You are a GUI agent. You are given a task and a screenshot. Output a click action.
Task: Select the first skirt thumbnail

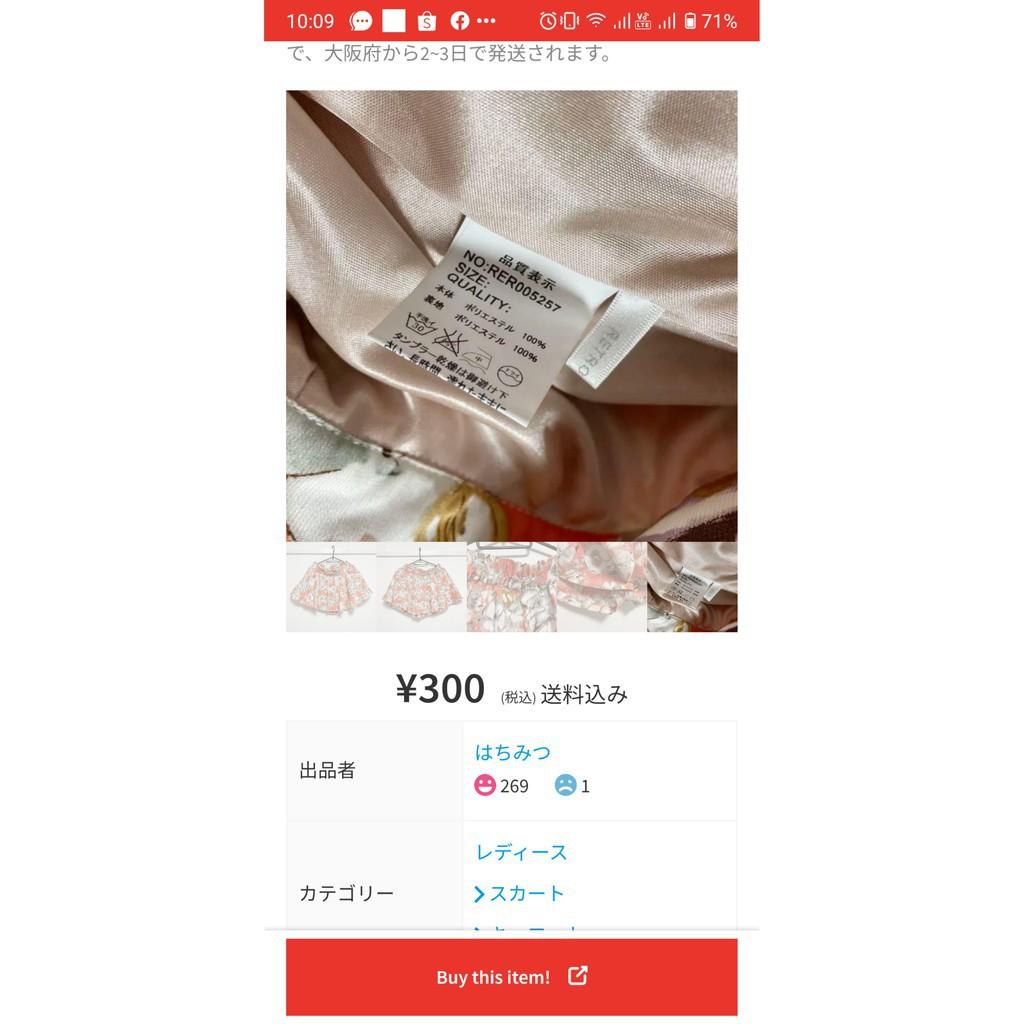coord(331,587)
